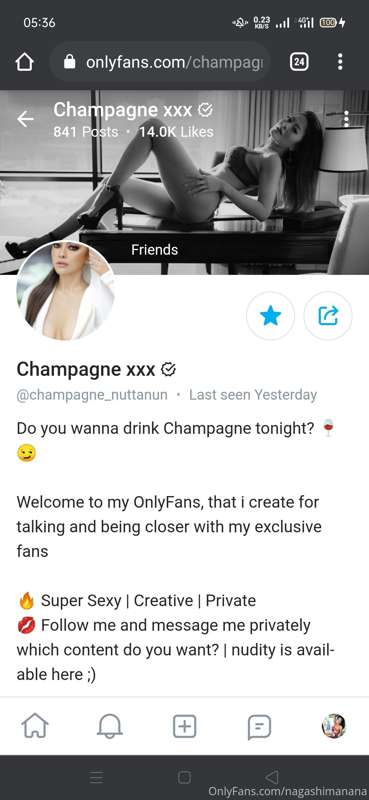Open the profile's three-dot options menu
The height and width of the screenshot is (800, 369).
(x=347, y=119)
